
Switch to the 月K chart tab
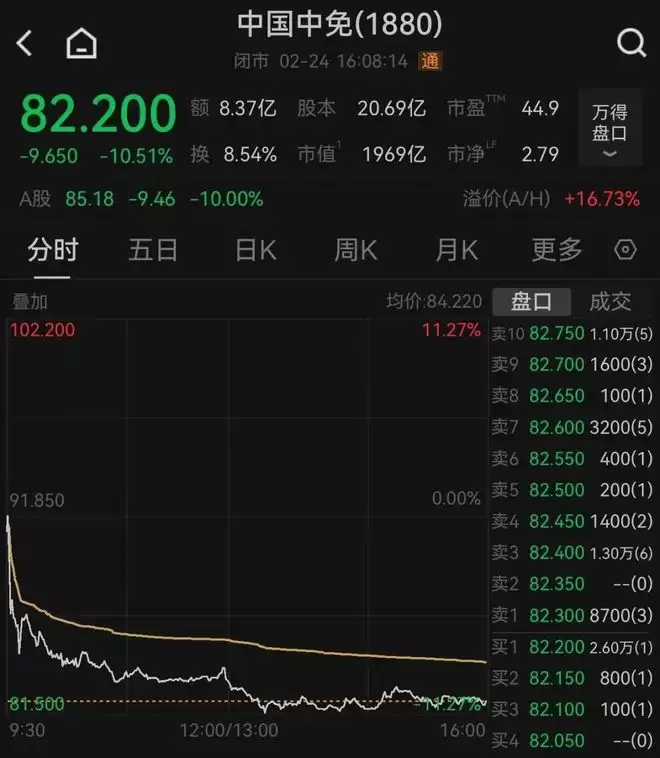(x=456, y=249)
